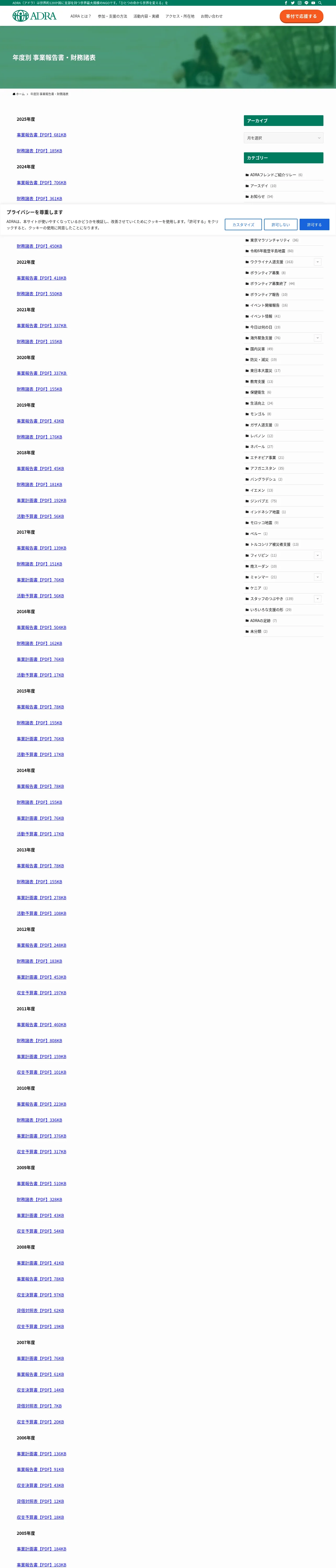Select the ボランティア募集 category

[265, 273]
